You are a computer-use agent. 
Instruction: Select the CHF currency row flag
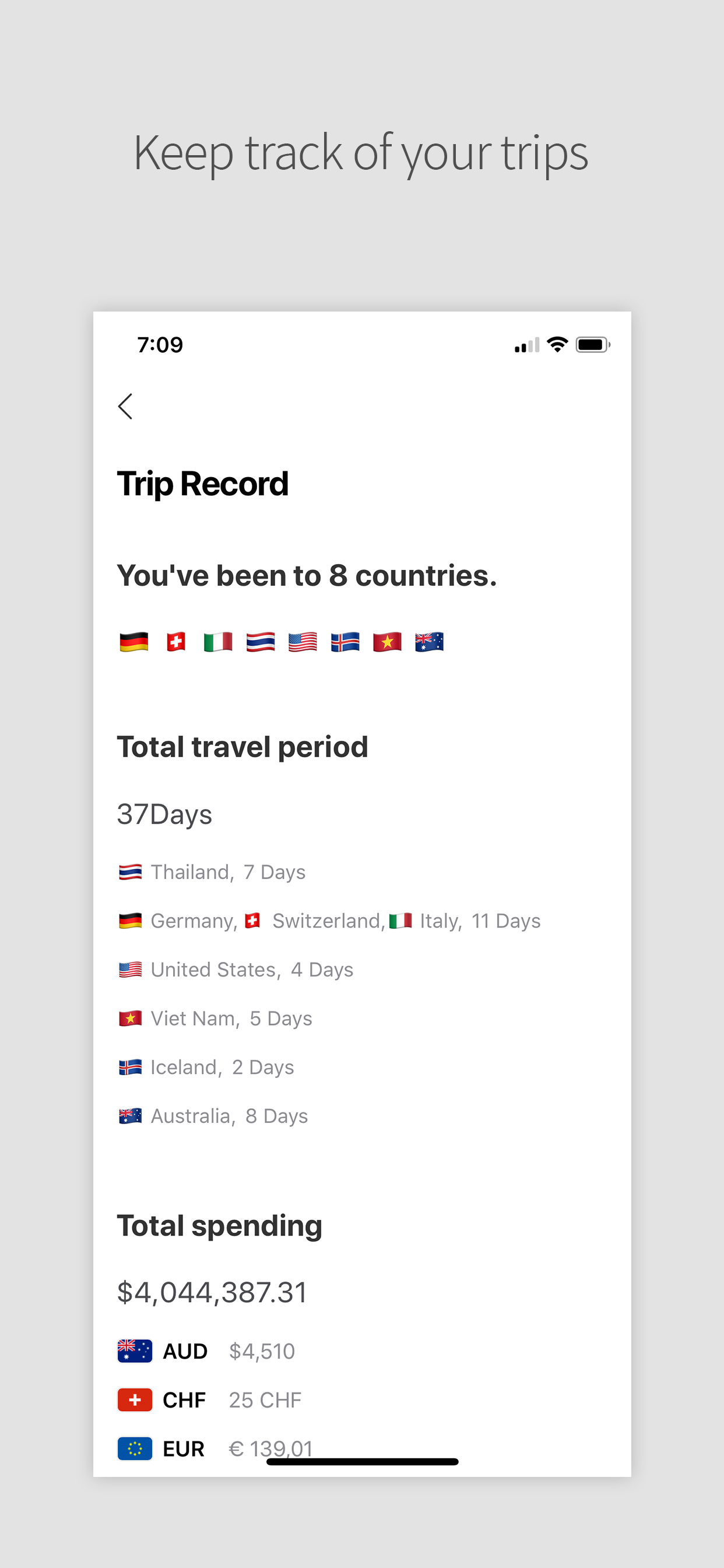point(134,1399)
